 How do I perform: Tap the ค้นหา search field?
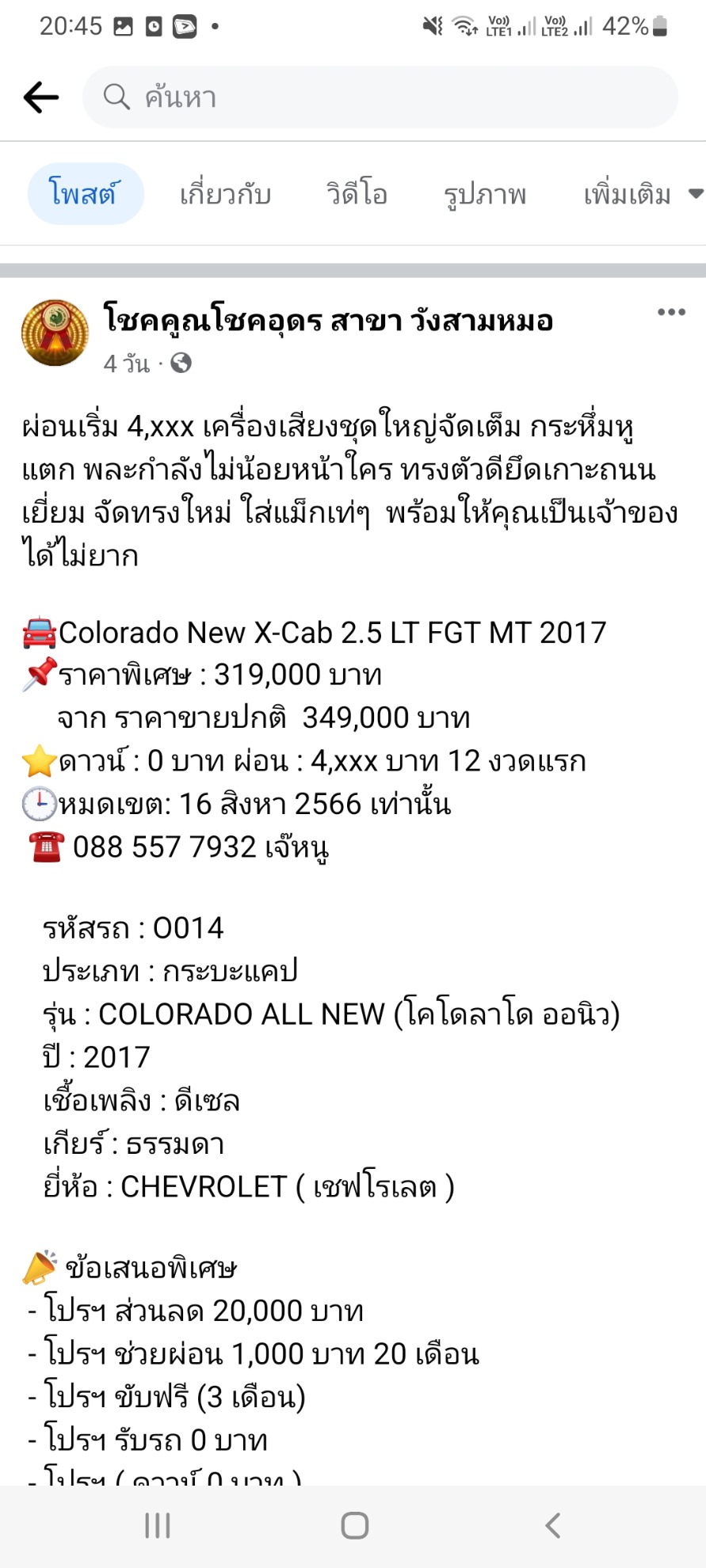coord(380,97)
